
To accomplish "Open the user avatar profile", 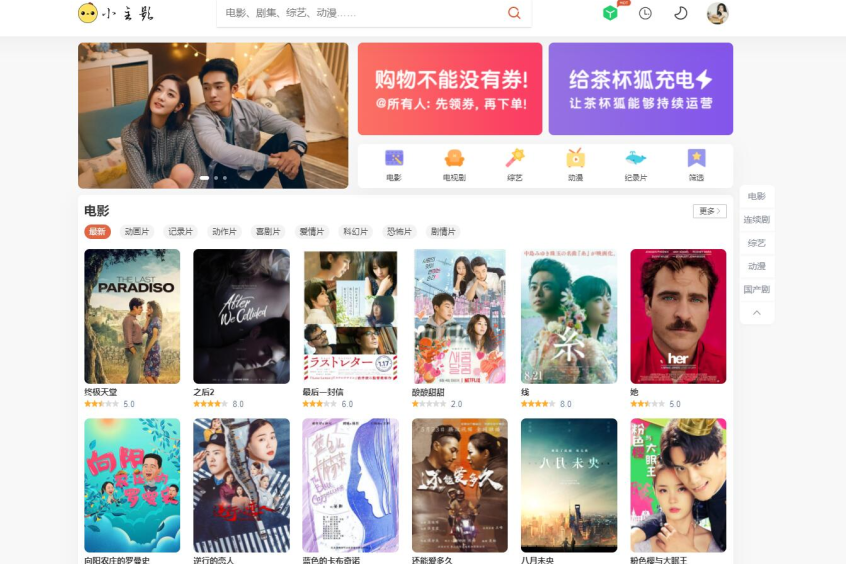I will (717, 13).
